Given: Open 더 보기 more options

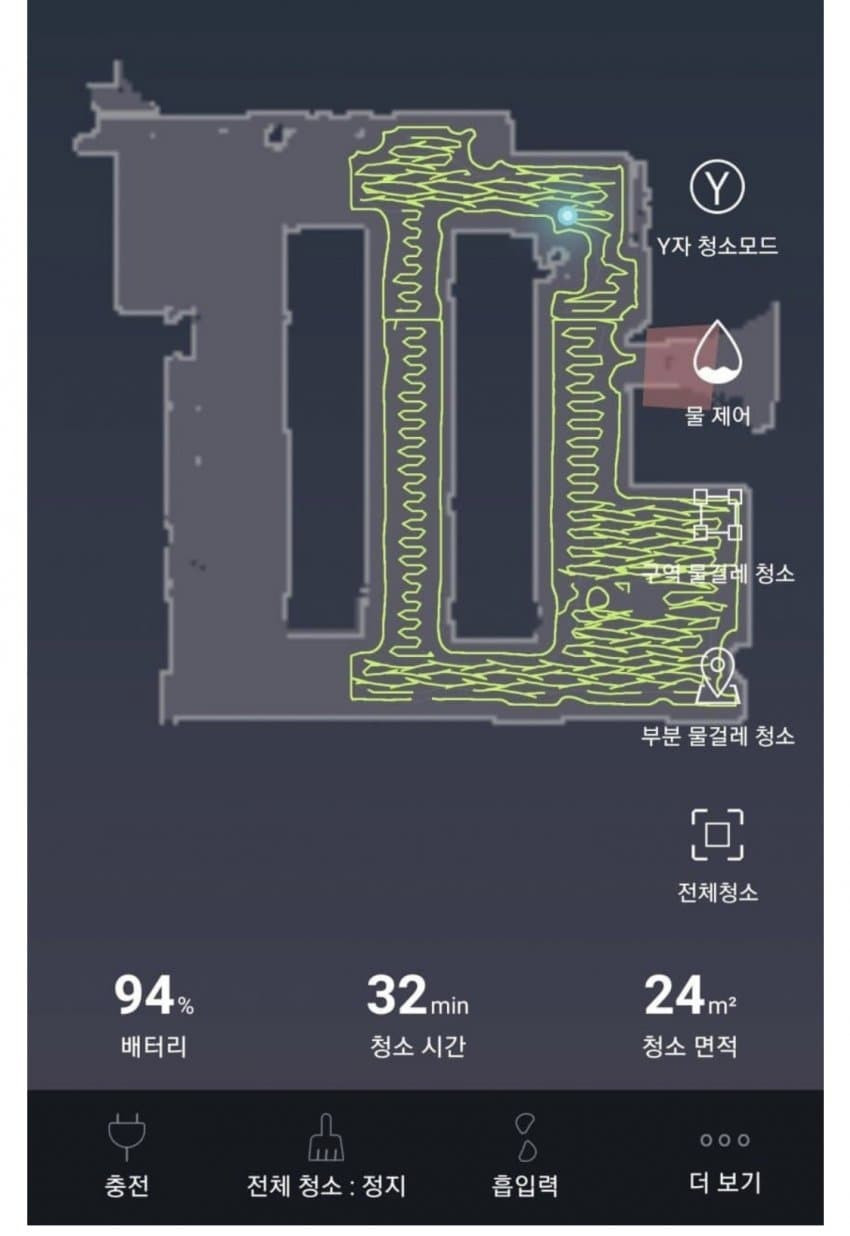Looking at the screenshot, I should click(725, 1155).
